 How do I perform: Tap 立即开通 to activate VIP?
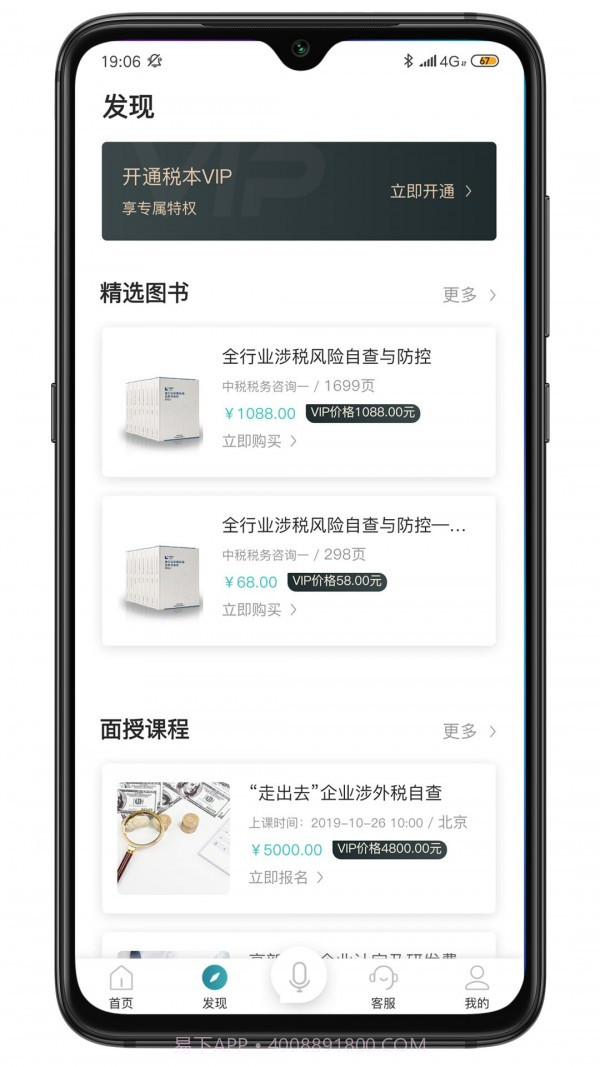click(431, 191)
